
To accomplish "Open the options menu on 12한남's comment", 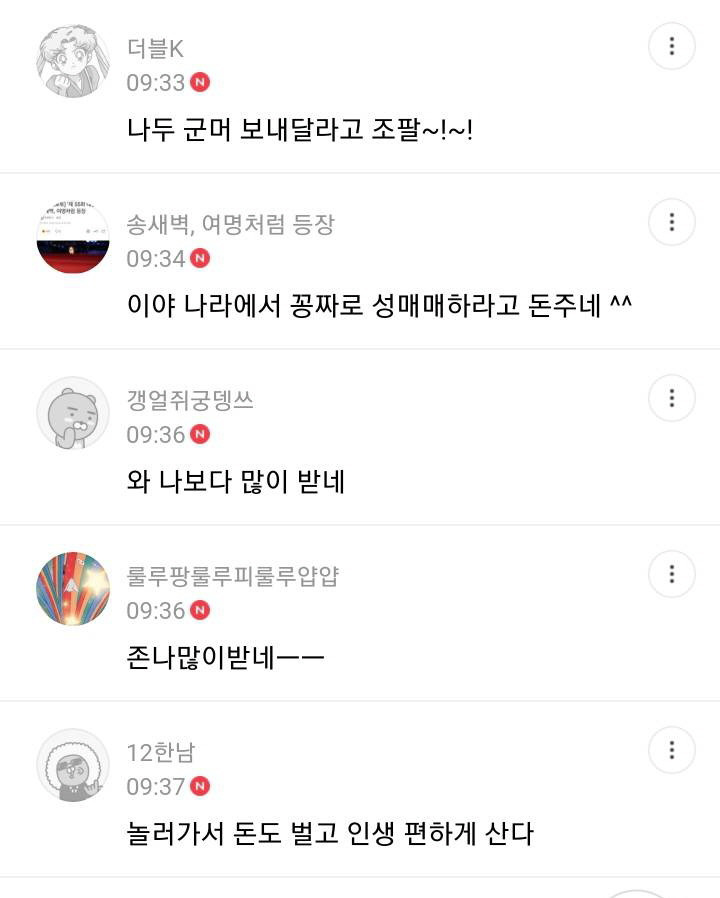I will click(671, 750).
